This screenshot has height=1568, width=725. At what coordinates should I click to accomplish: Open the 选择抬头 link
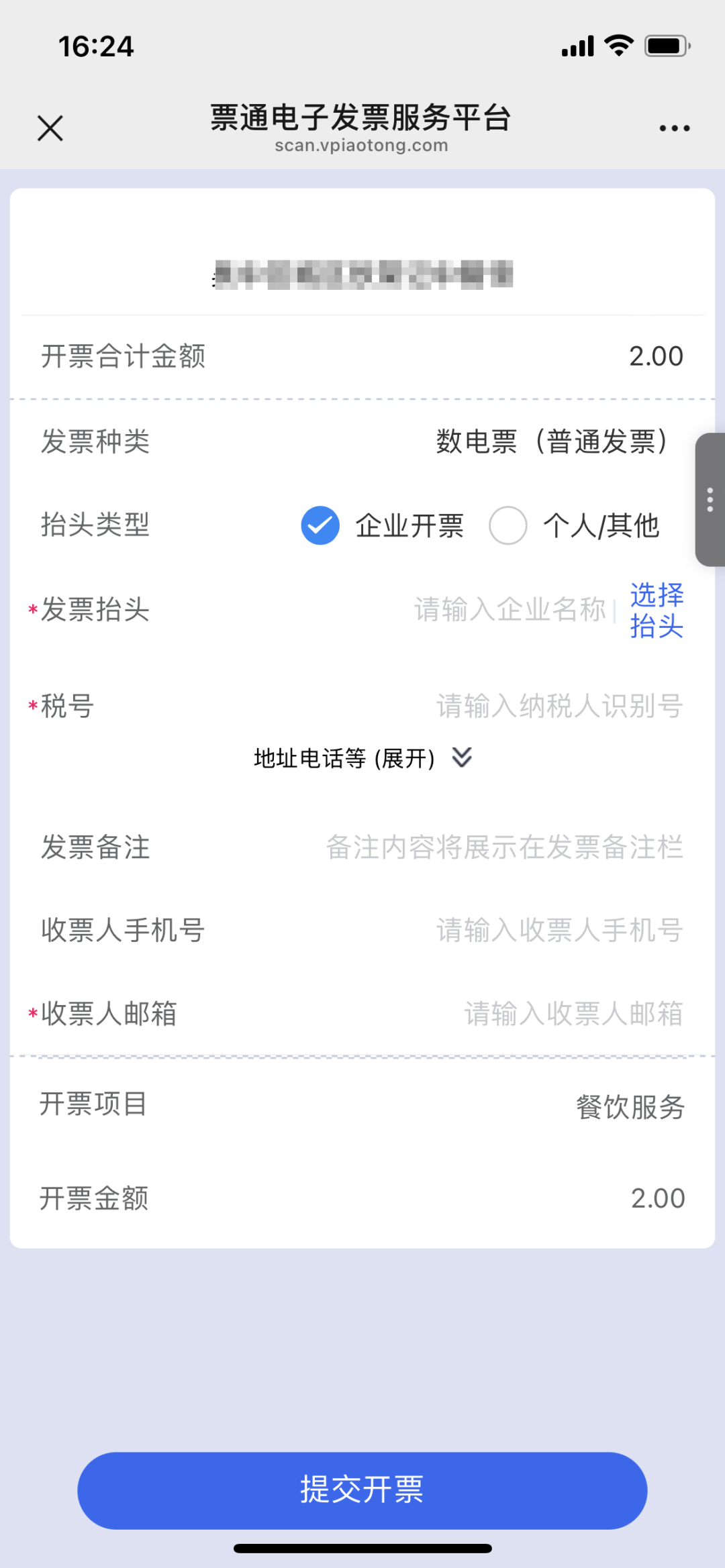657,611
